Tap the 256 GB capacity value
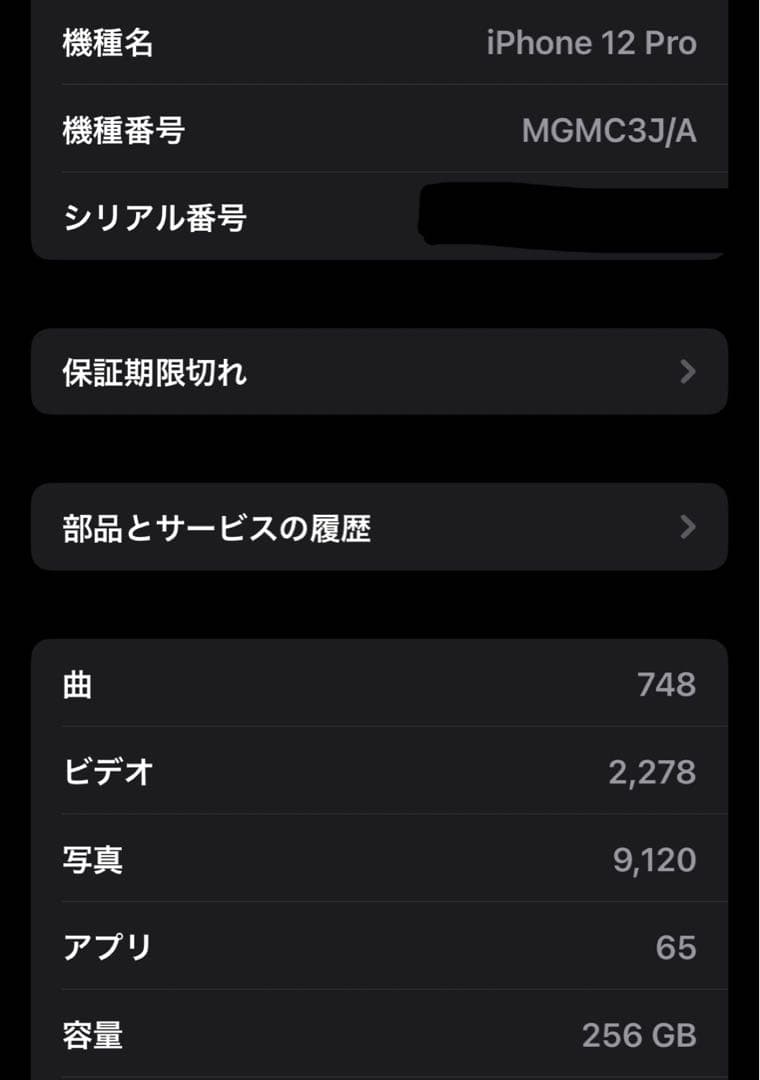The width and height of the screenshot is (760, 1080). coord(640,1036)
